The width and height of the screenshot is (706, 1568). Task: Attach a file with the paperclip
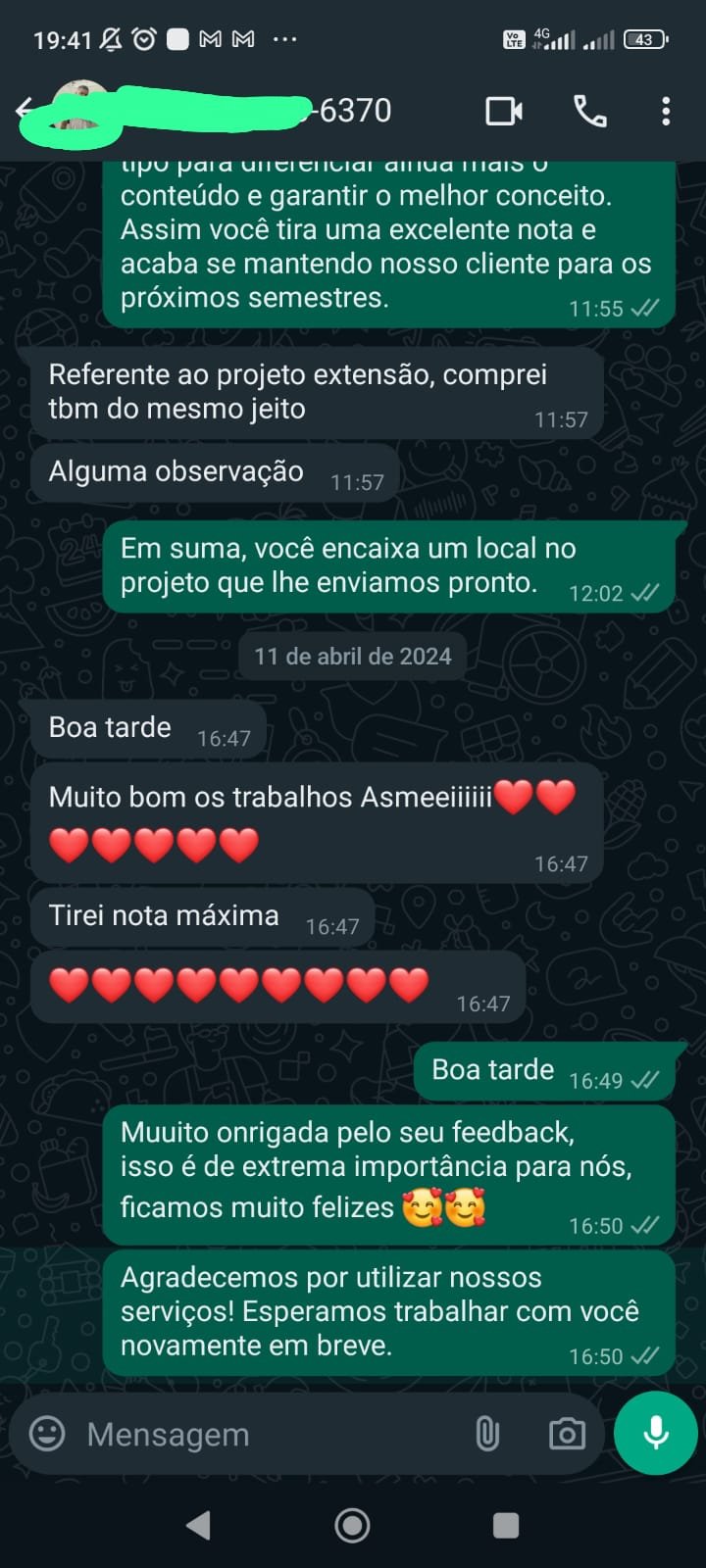click(487, 1434)
